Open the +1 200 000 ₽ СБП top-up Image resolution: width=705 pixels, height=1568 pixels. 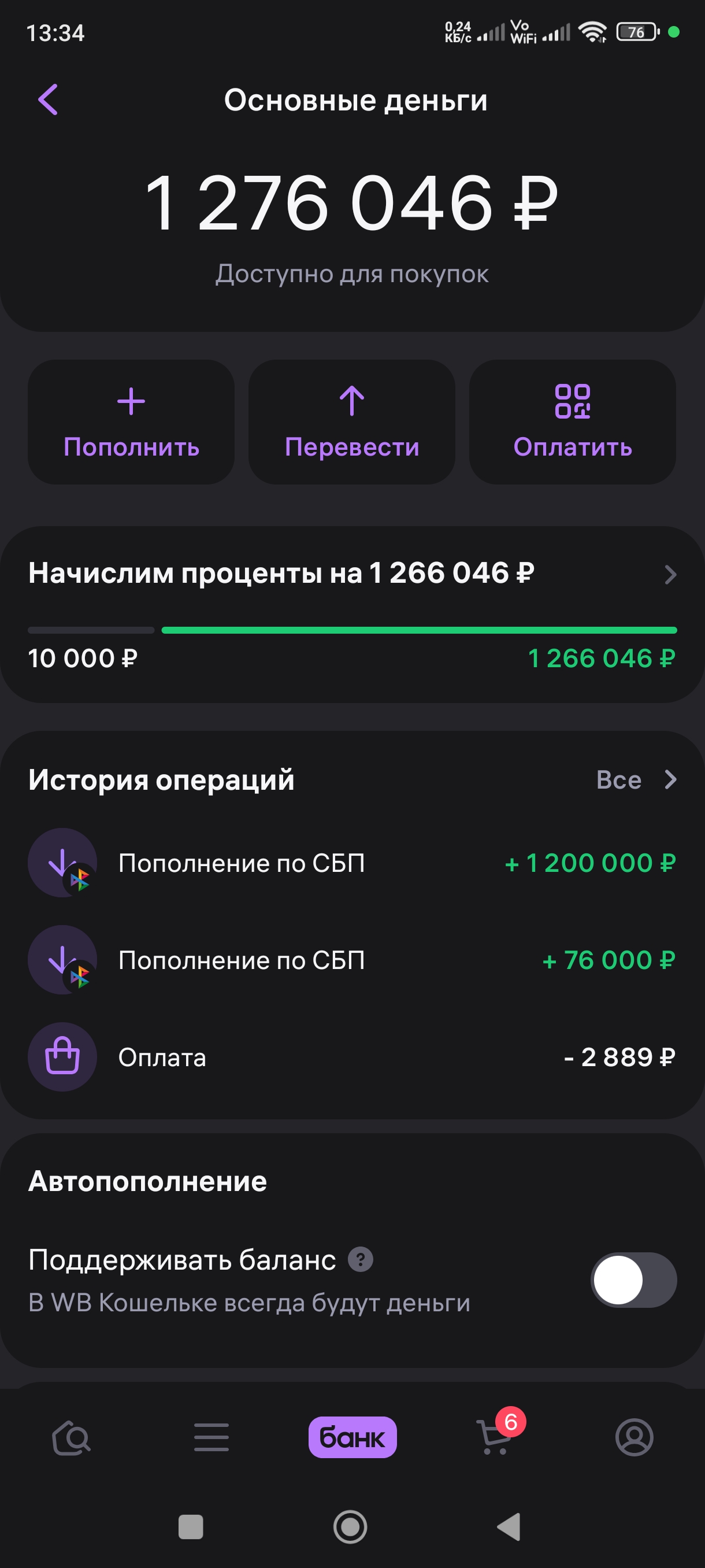click(352, 863)
